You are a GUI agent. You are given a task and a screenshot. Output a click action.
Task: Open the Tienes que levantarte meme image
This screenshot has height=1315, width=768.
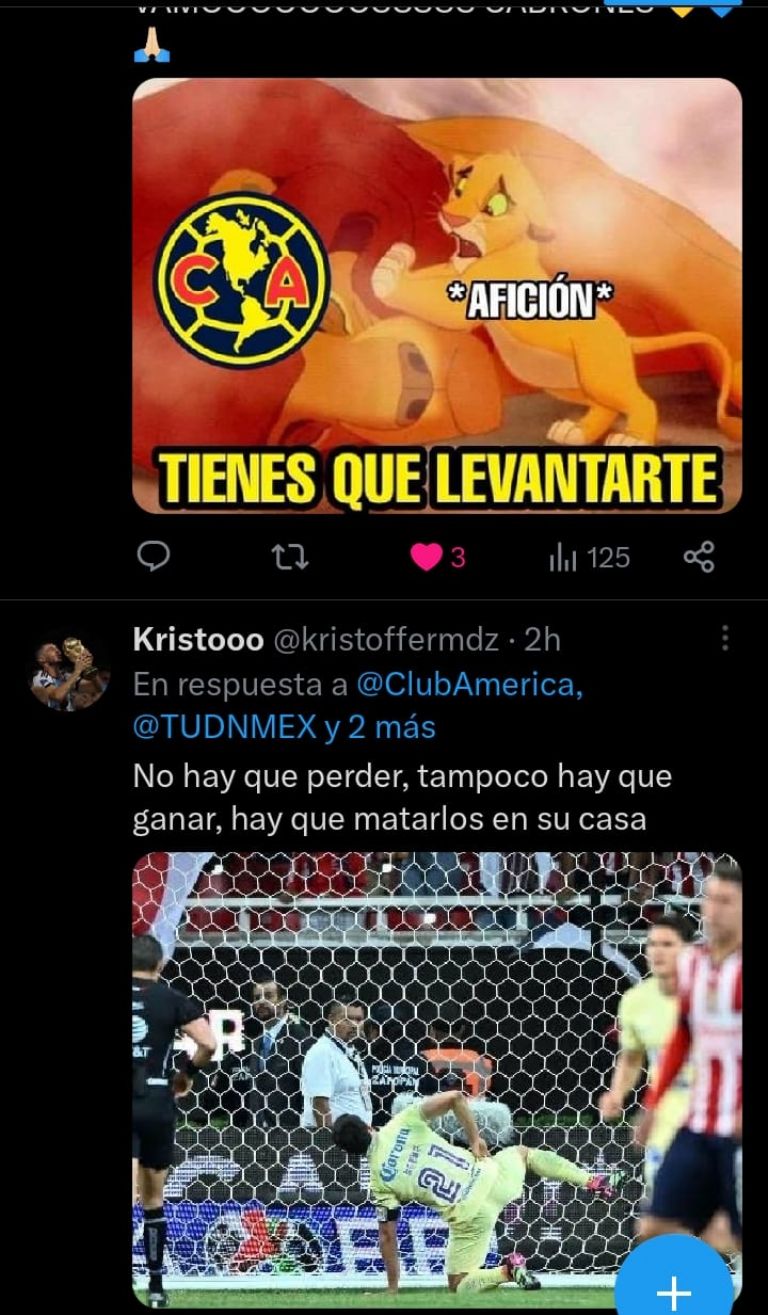437,295
